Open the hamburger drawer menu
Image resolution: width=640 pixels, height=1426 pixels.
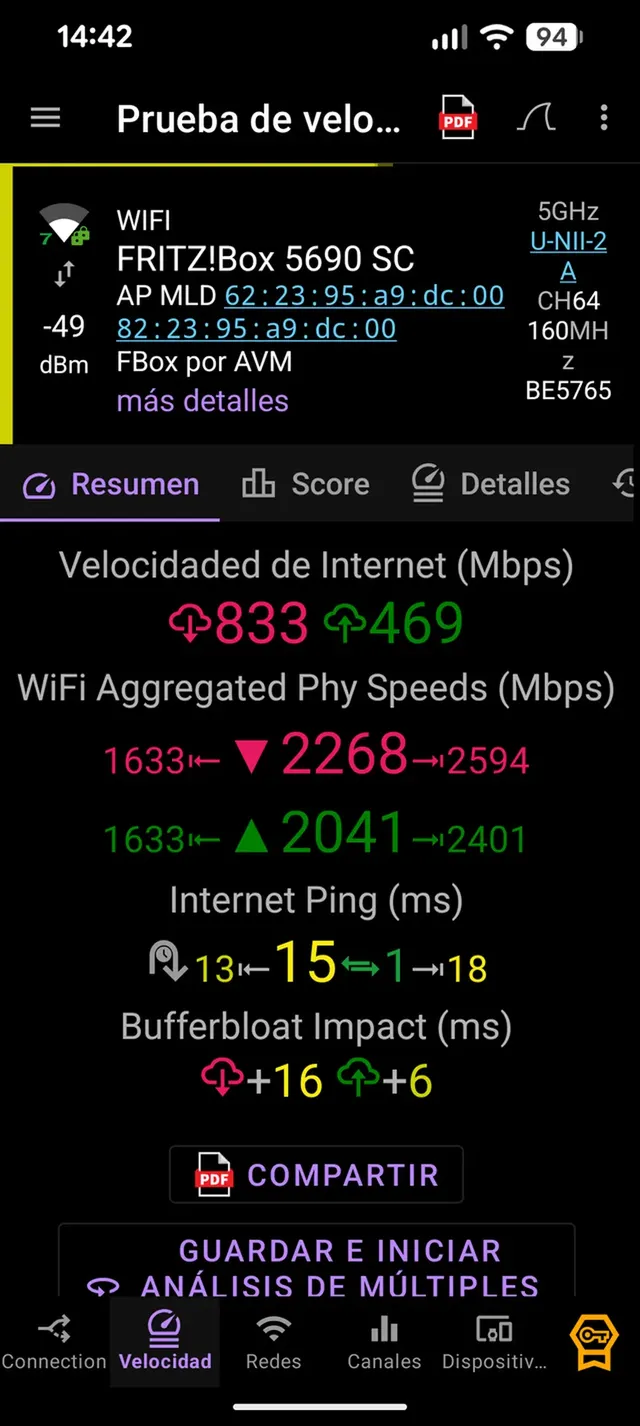tap(45, 119)
